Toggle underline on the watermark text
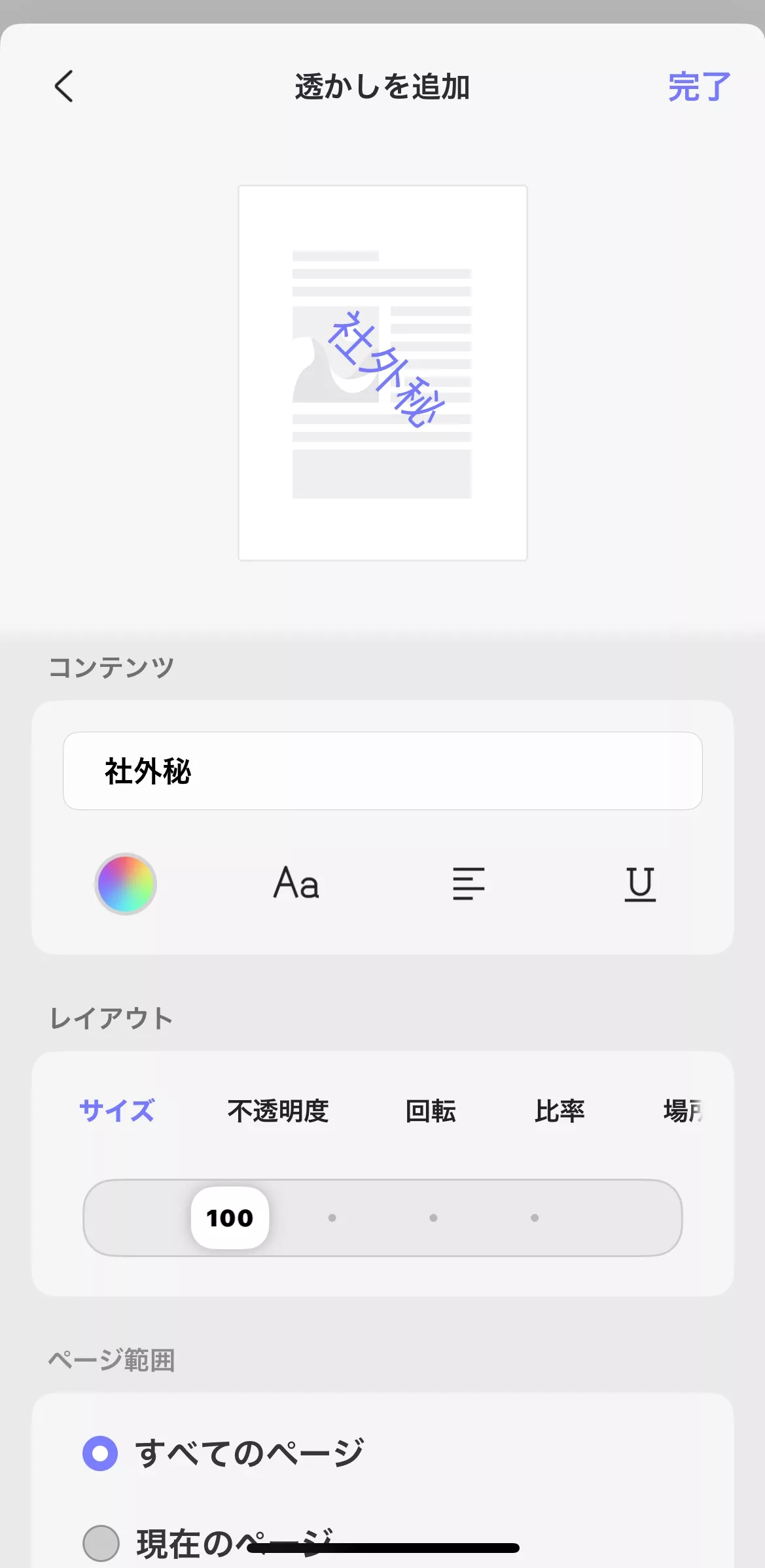765x1568 pixels. pyautogui.click(x=640, y=884)
